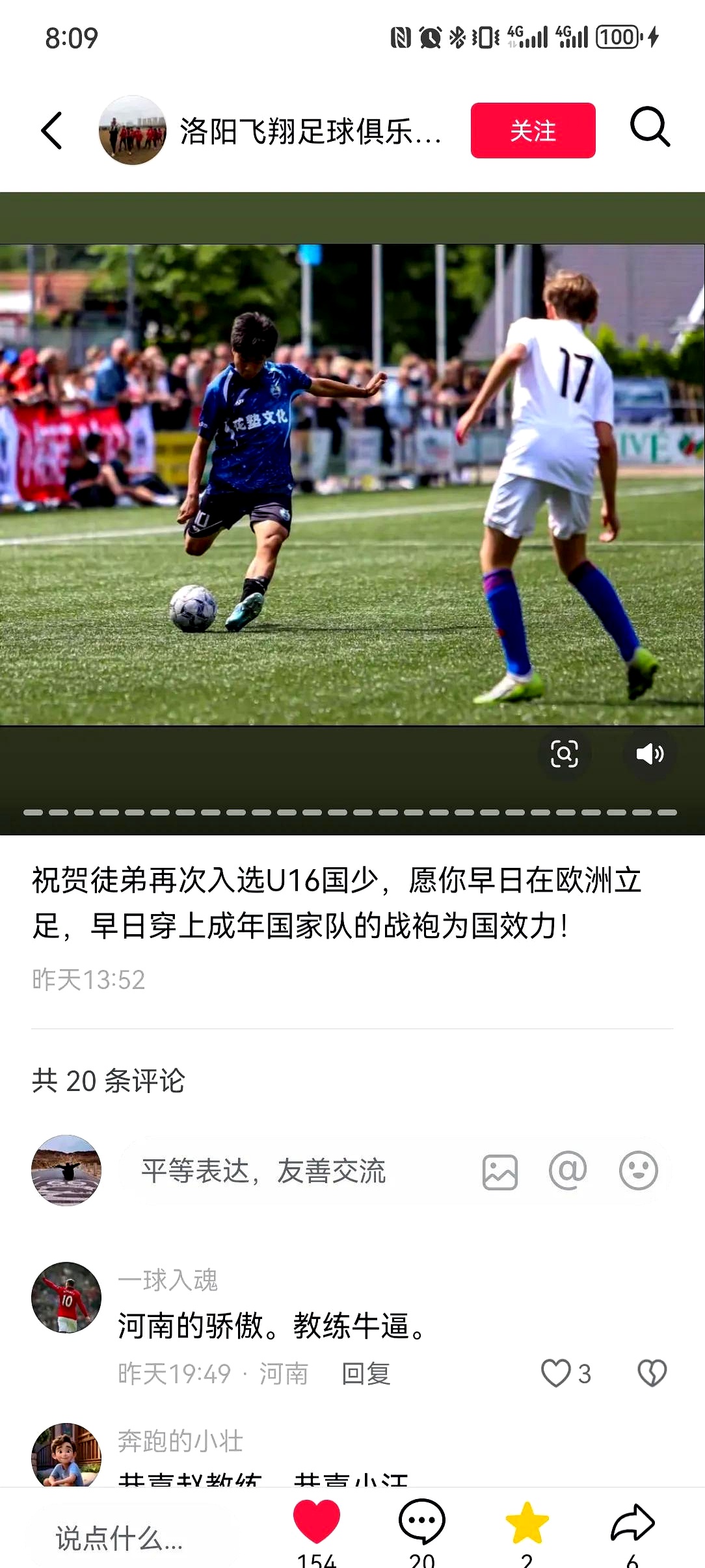Tap the dashed video progress bar
The height and width of the screenshot is (1568, 705).
351,811
